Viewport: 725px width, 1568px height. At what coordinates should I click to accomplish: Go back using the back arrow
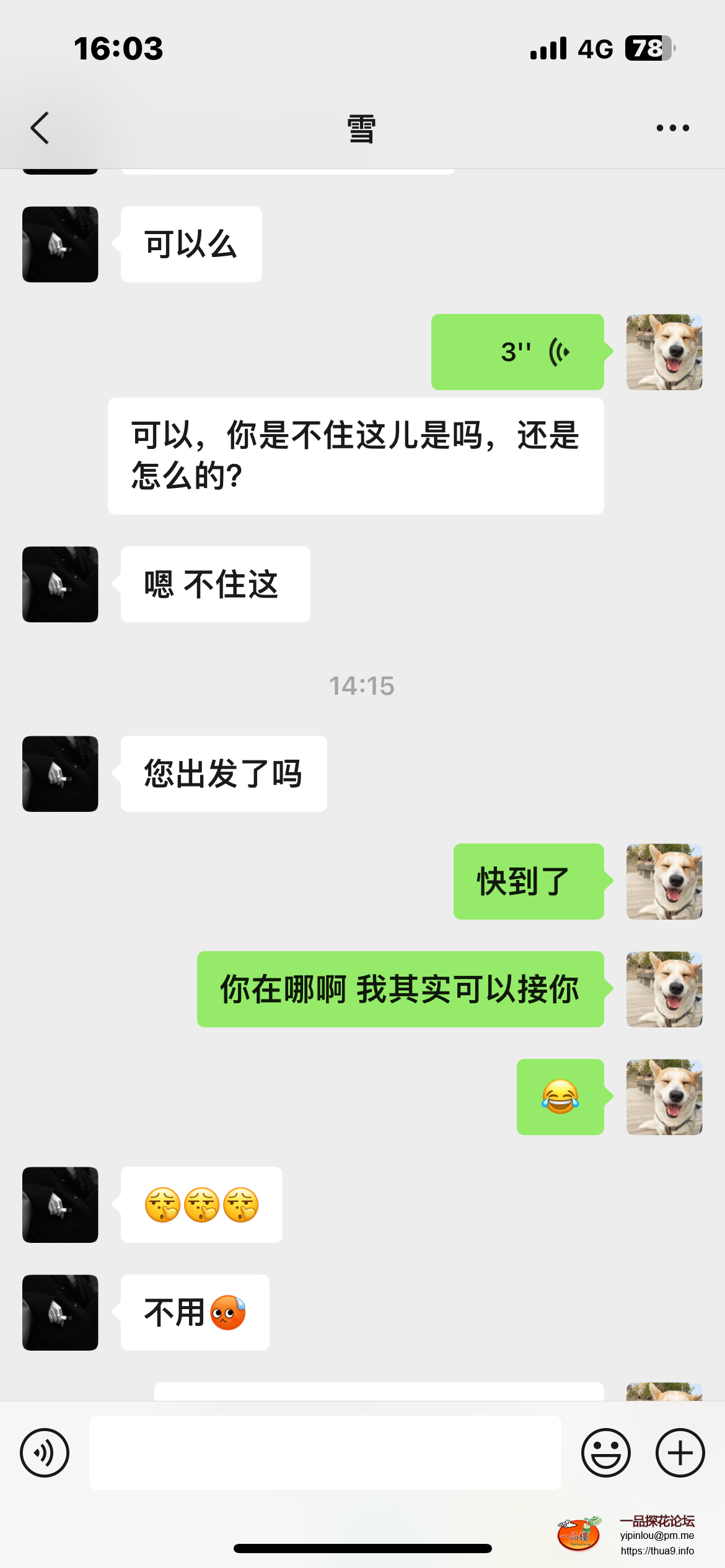point(40,128)
